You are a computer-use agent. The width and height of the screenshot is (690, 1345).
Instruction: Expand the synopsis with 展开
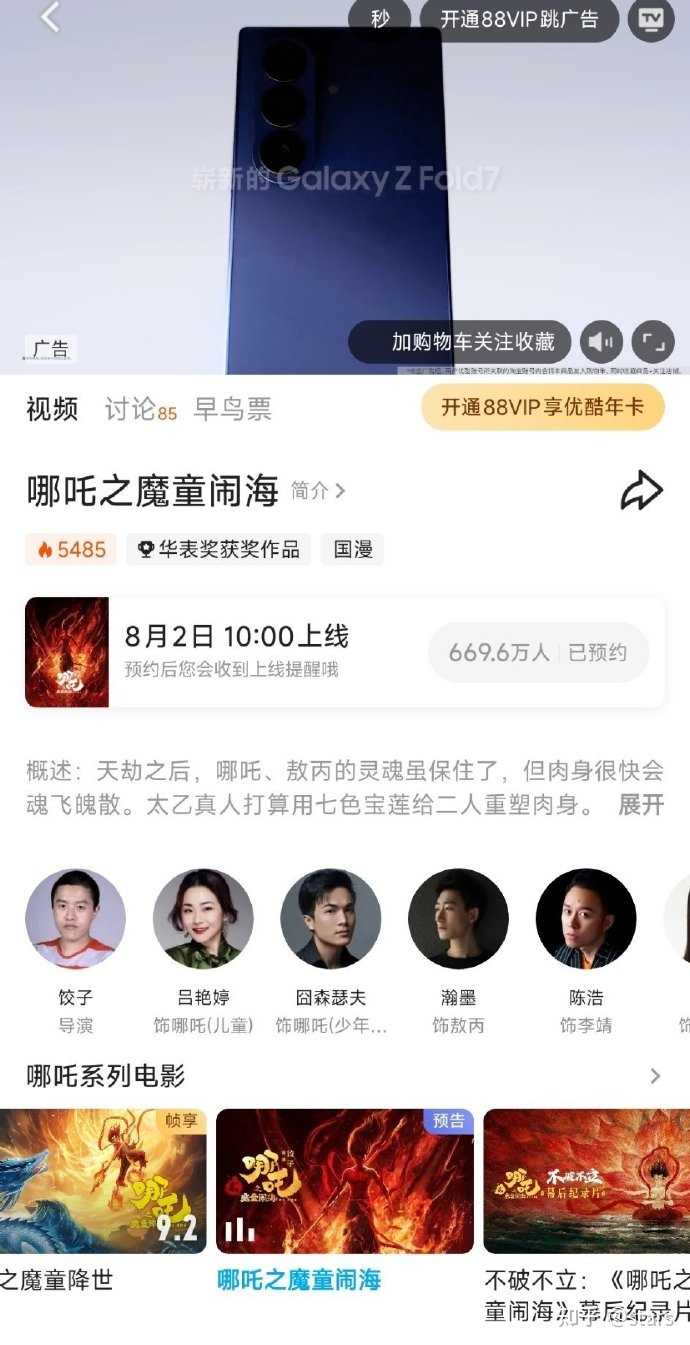tap(641, 804)
